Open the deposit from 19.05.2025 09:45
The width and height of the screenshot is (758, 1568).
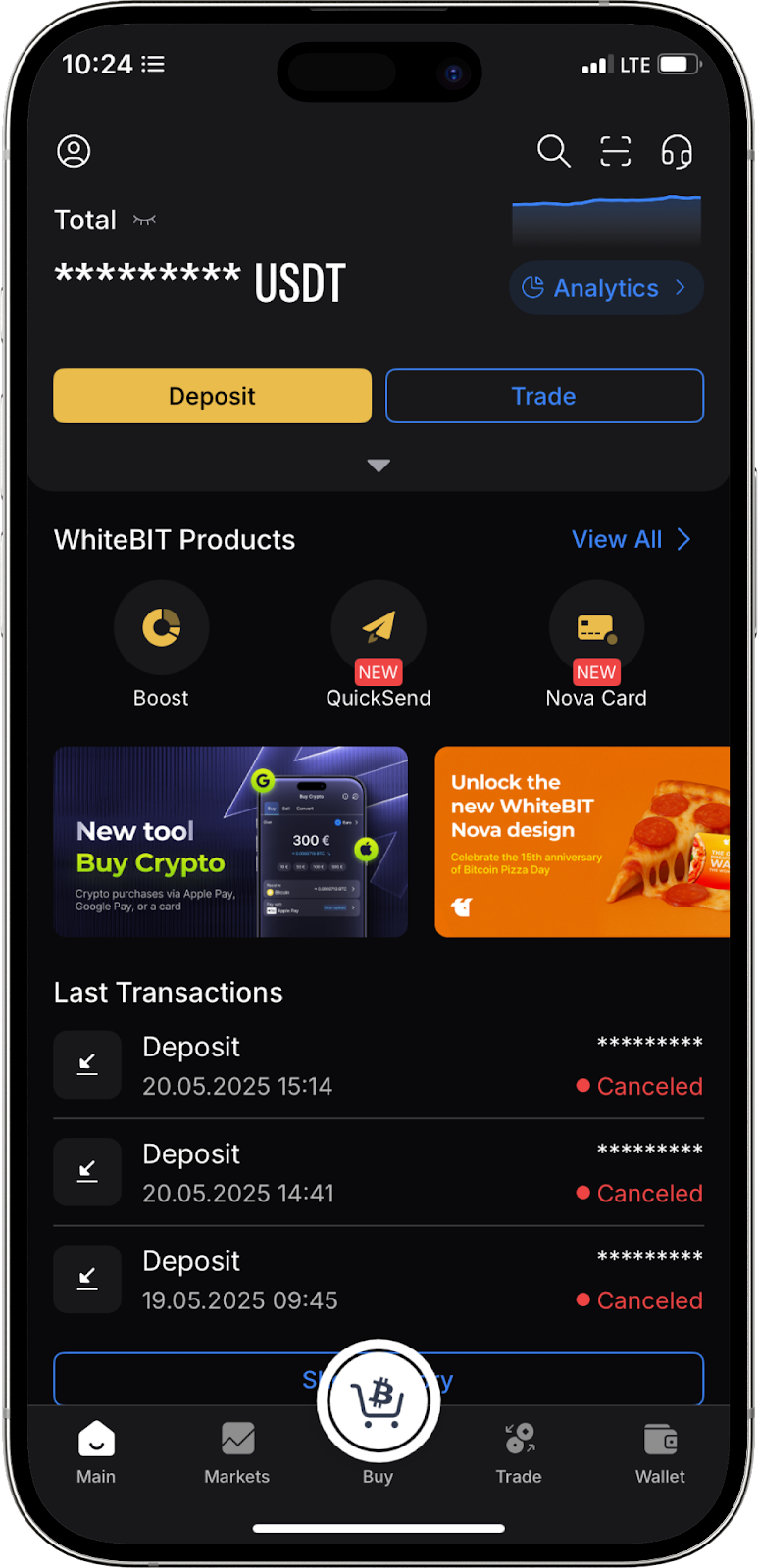pos(379,1280)
